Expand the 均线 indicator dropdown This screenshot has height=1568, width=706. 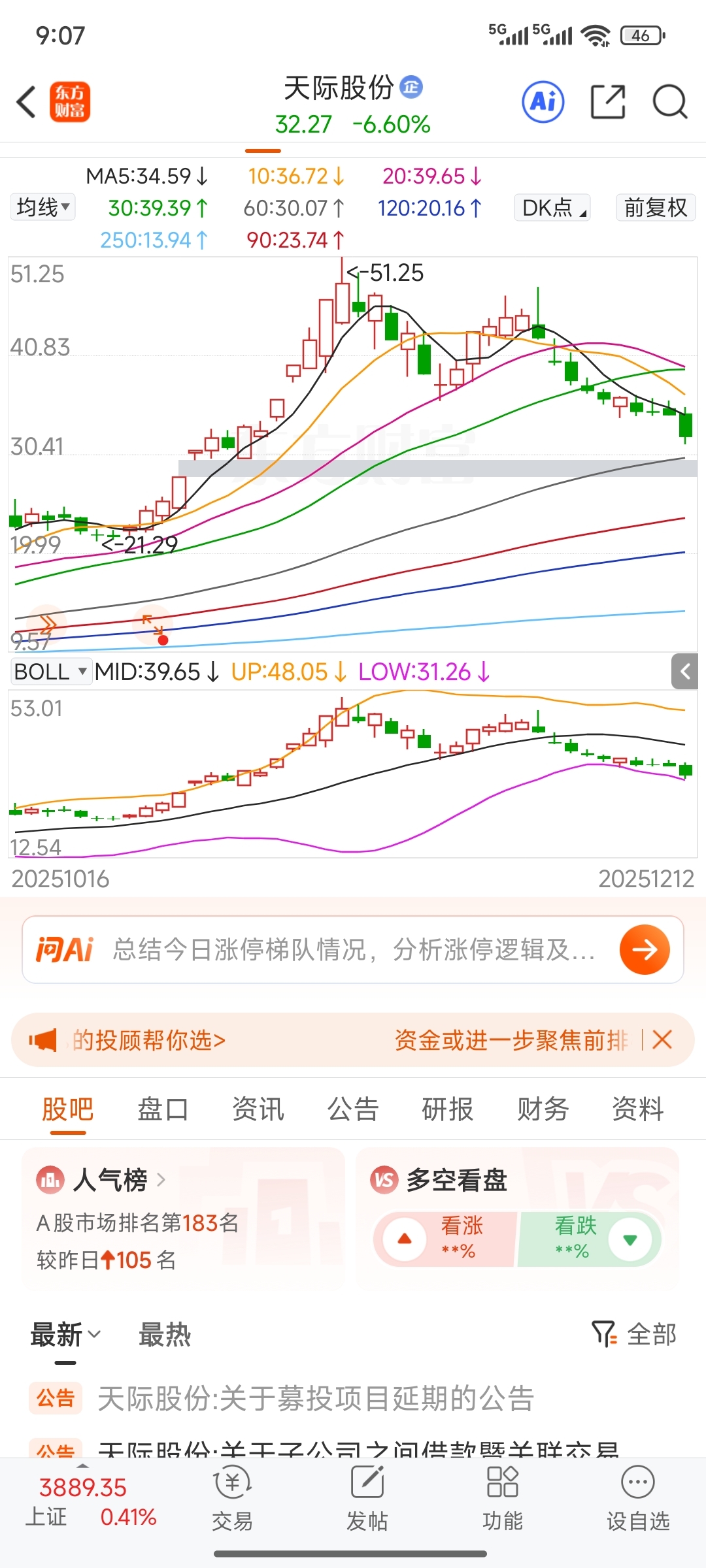[x=43, y=208]
